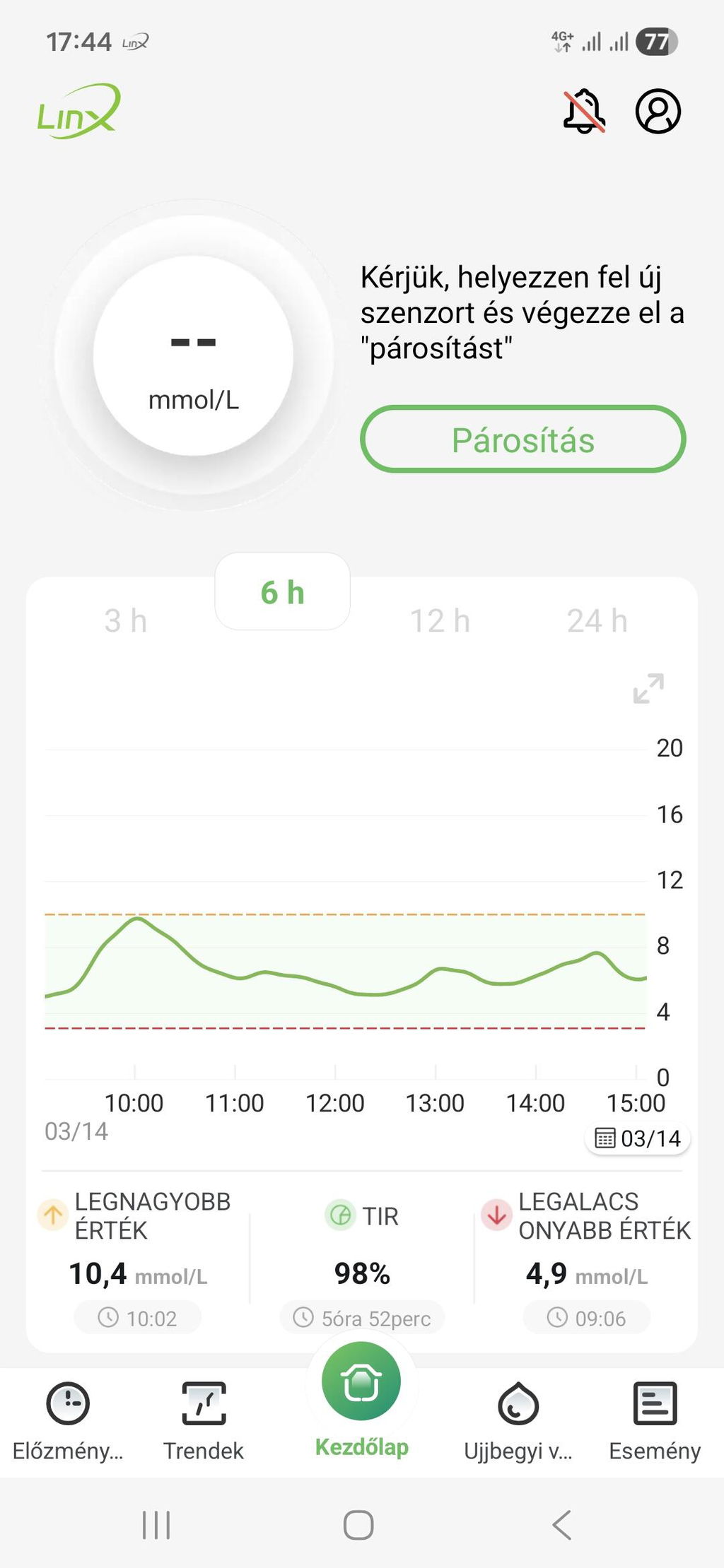Switch the chart to 3 h range
Screen dimensions: 724x1568
(126, 621)
